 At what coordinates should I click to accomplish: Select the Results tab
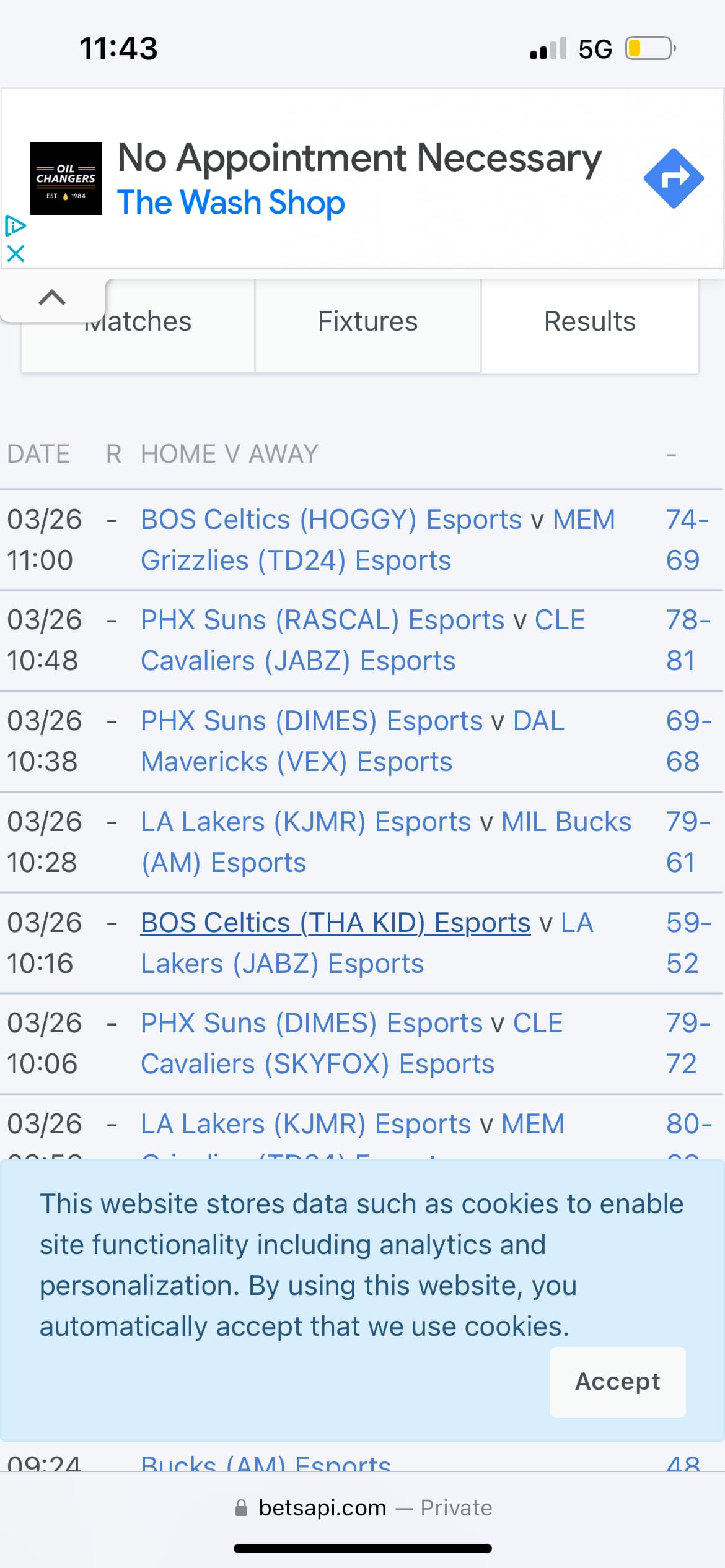coord(589,322)
